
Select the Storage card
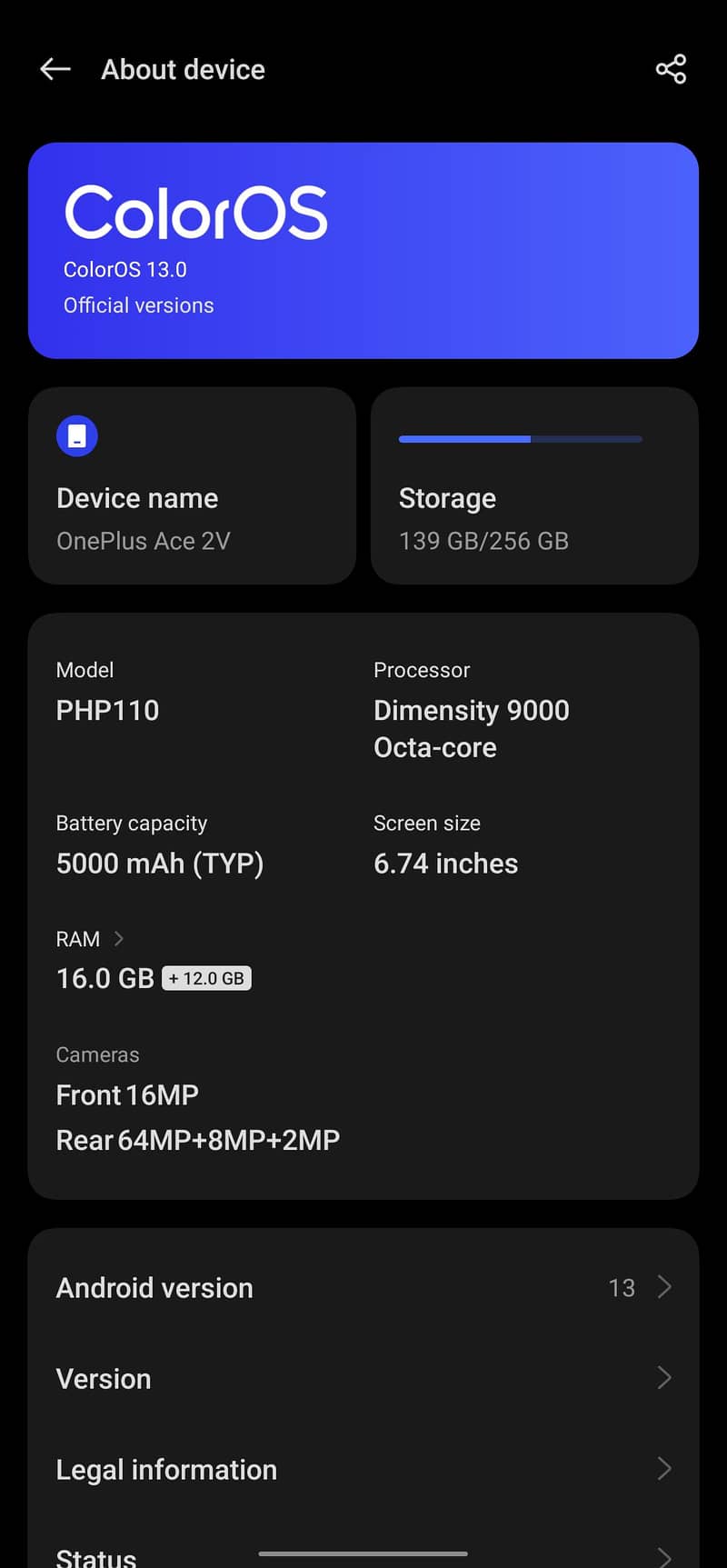(x=534, y=486)
